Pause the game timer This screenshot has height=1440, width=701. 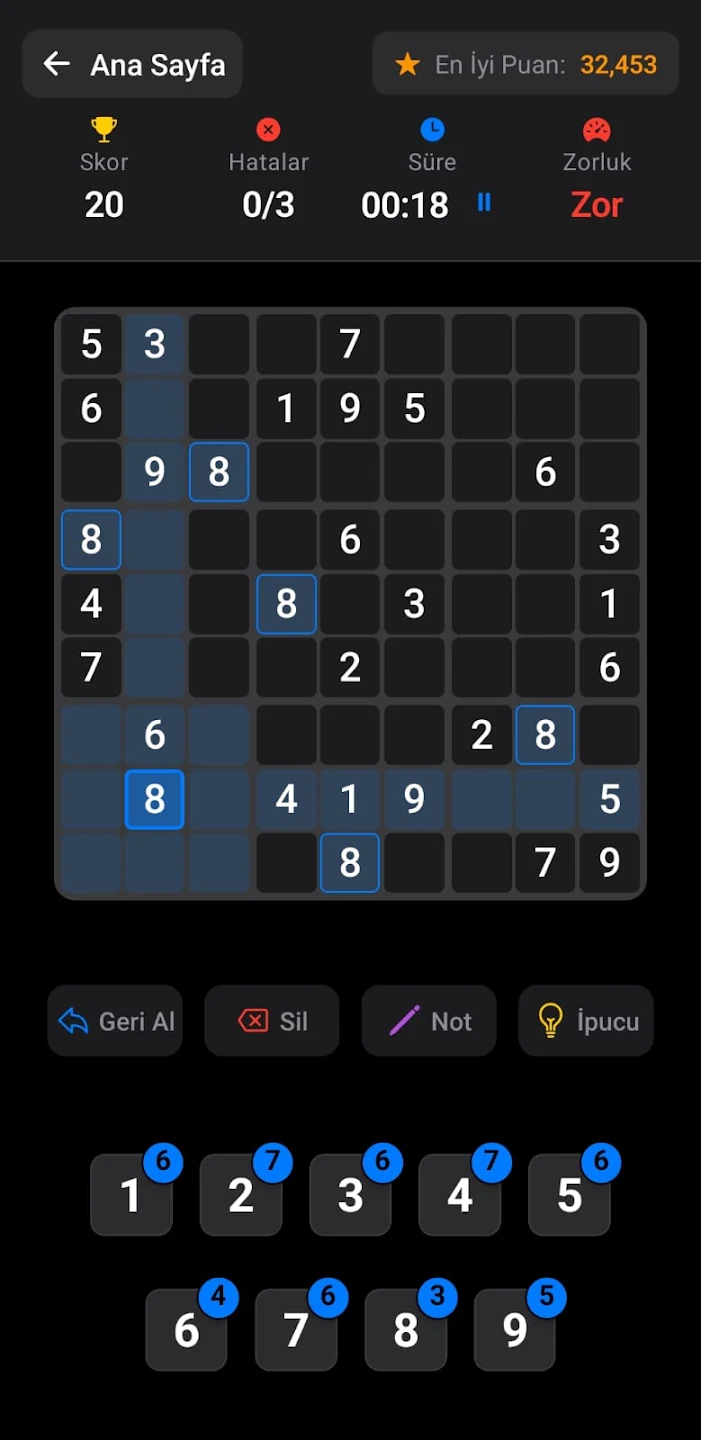[485, 203]
